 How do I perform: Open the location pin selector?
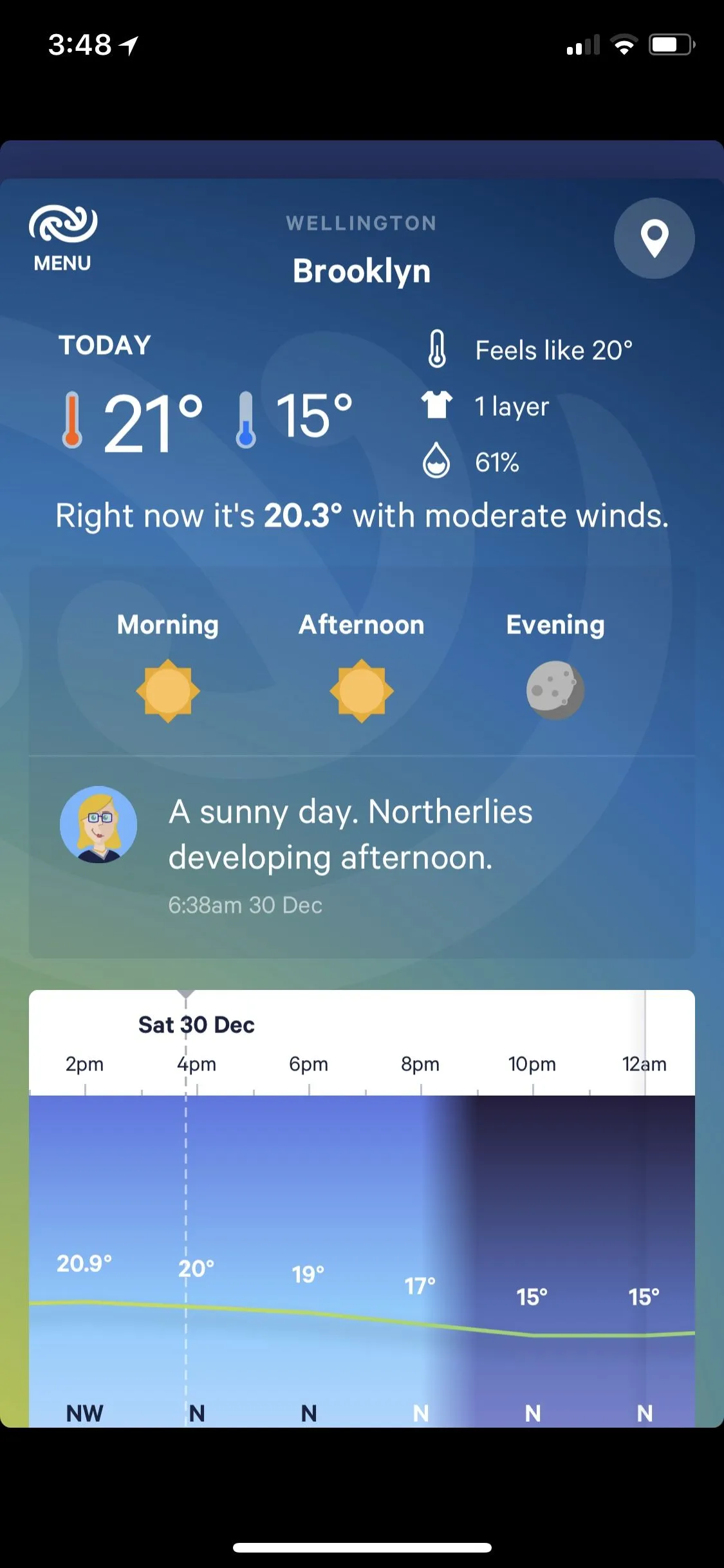(x=654, y=238)
